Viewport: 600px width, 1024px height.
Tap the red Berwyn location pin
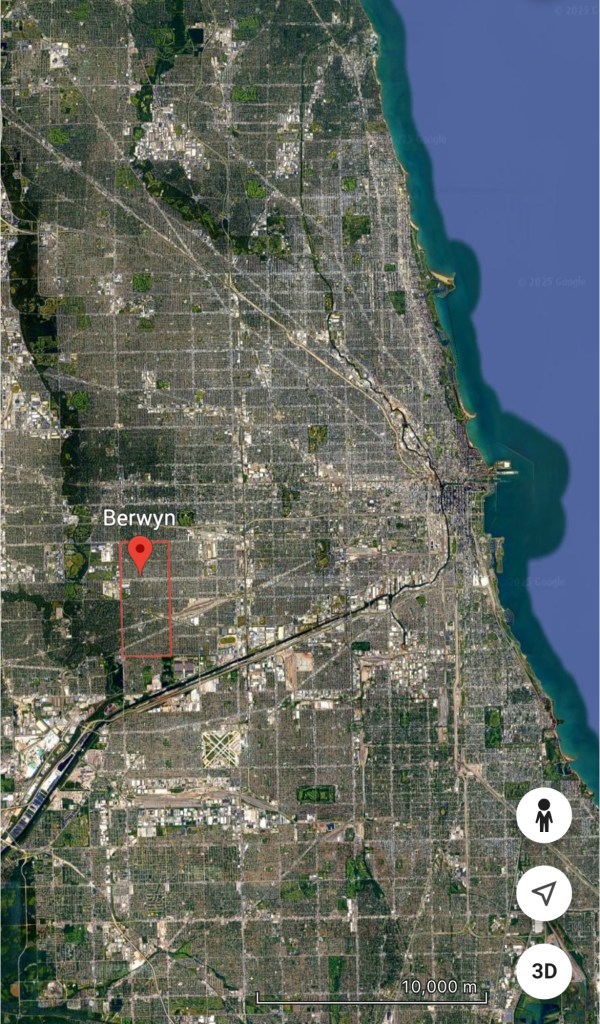click(141, 553)
